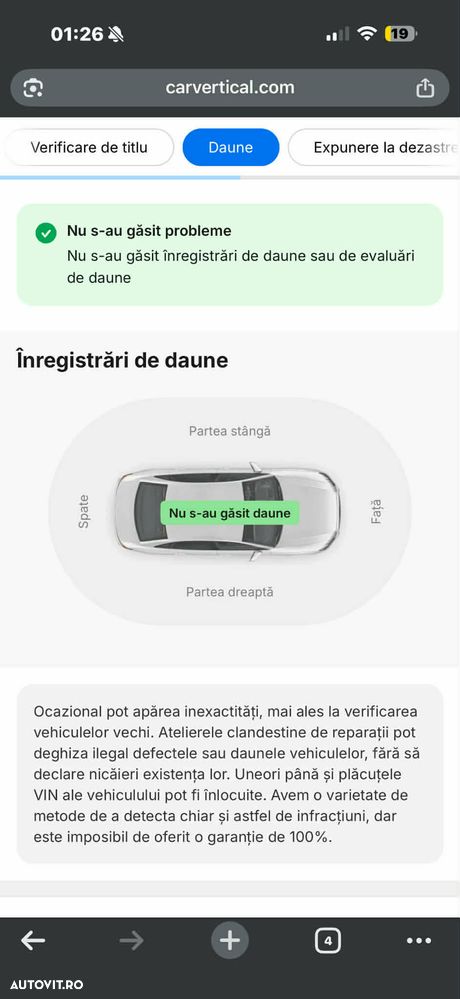
Task: Show the open tabs switcher
Action: coord(327,940)
